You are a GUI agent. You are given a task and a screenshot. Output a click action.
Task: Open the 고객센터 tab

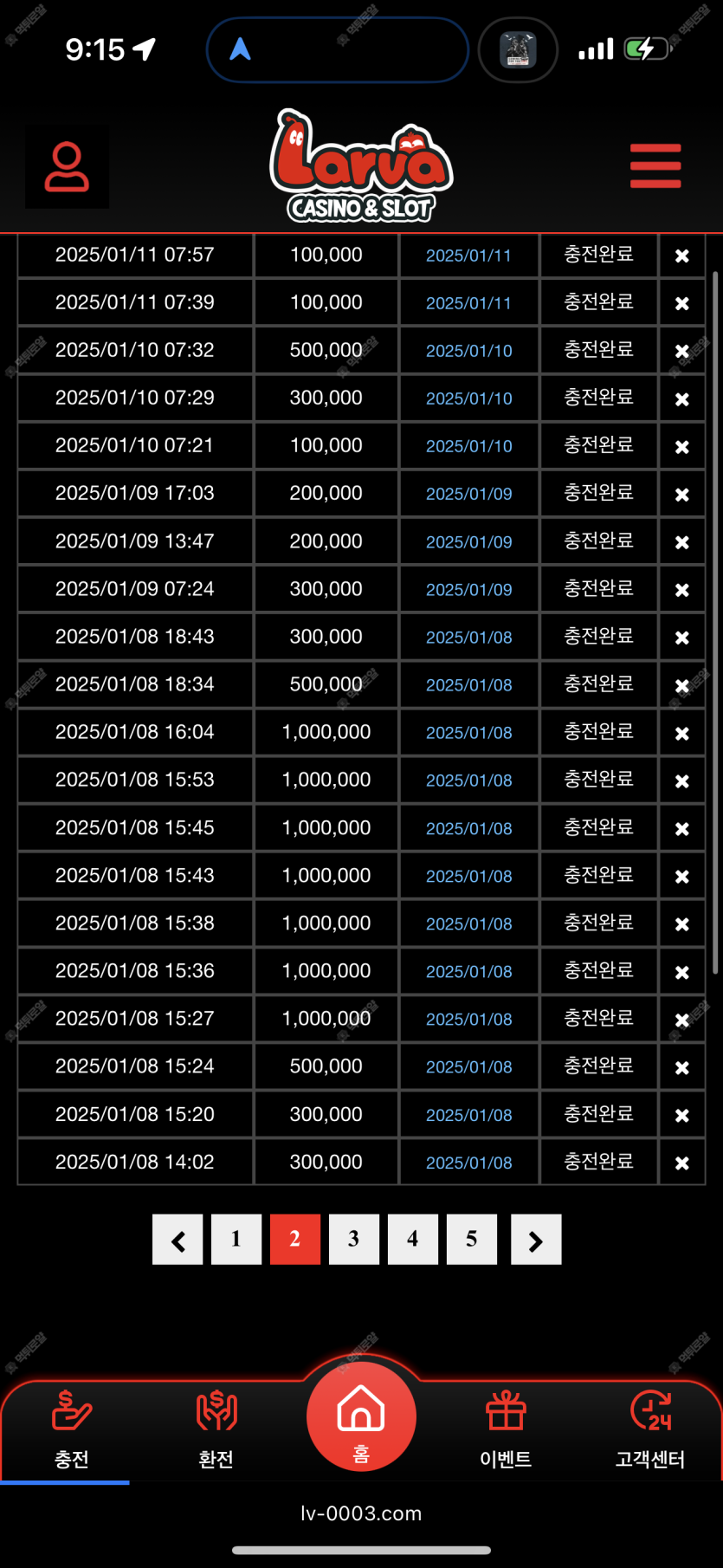click(650, 1429)
